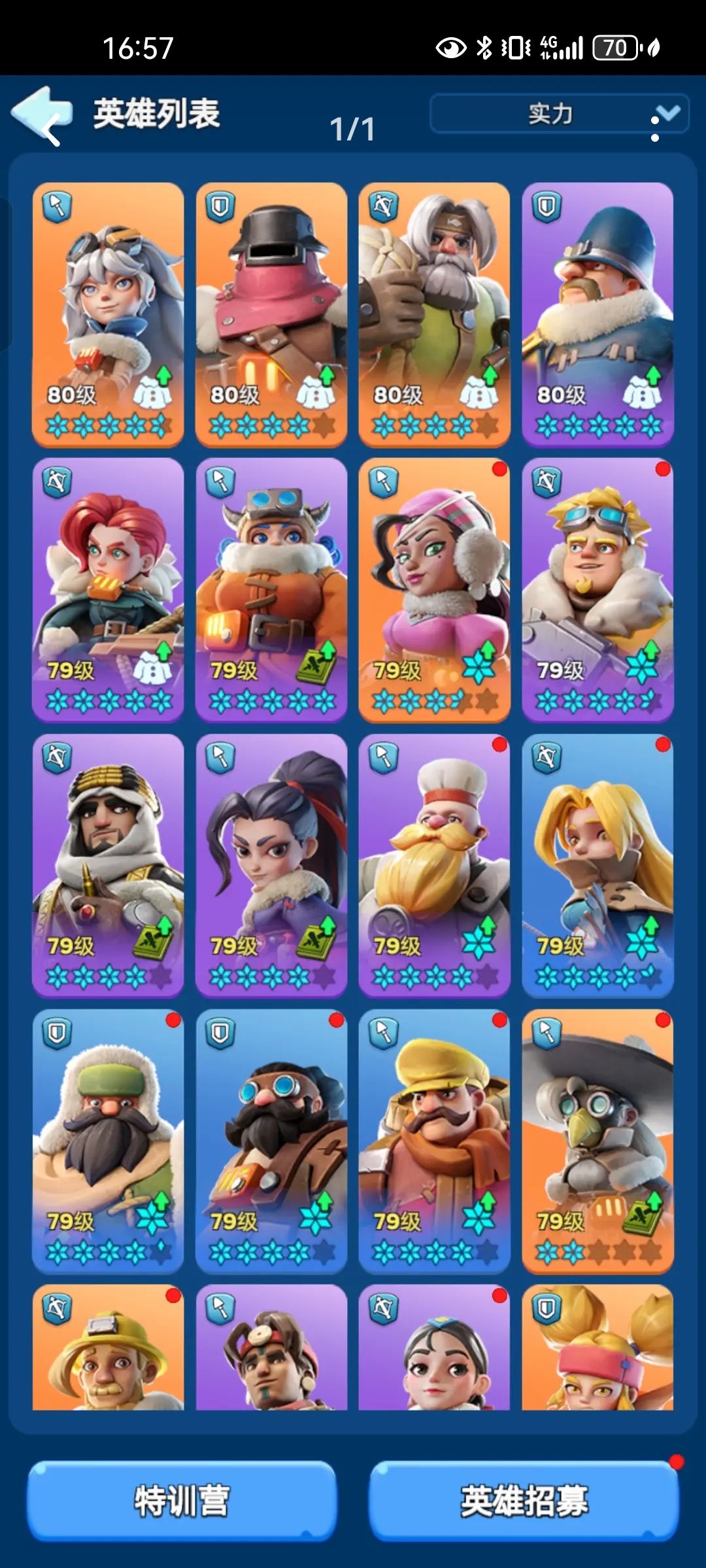This screenshot has height=1568, width=706.
Task: Select the level 79 red-haired woman hero
Action: pos(108,590)
